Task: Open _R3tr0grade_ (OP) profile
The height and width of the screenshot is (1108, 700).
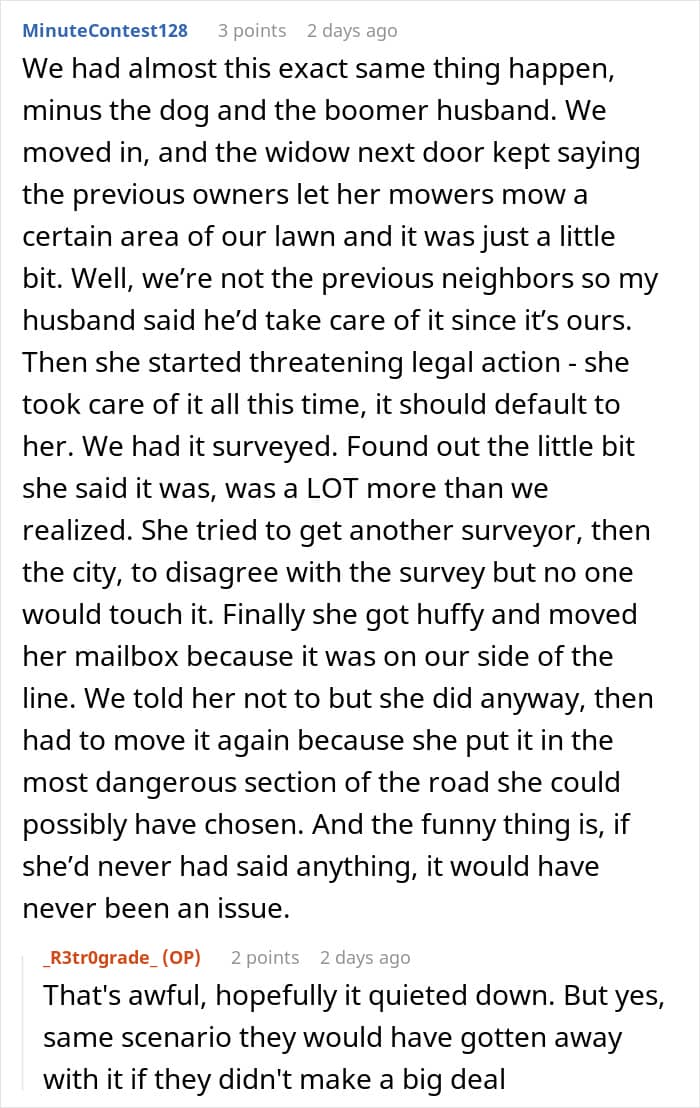Action: pyautogui.click(x=122, y=957)
